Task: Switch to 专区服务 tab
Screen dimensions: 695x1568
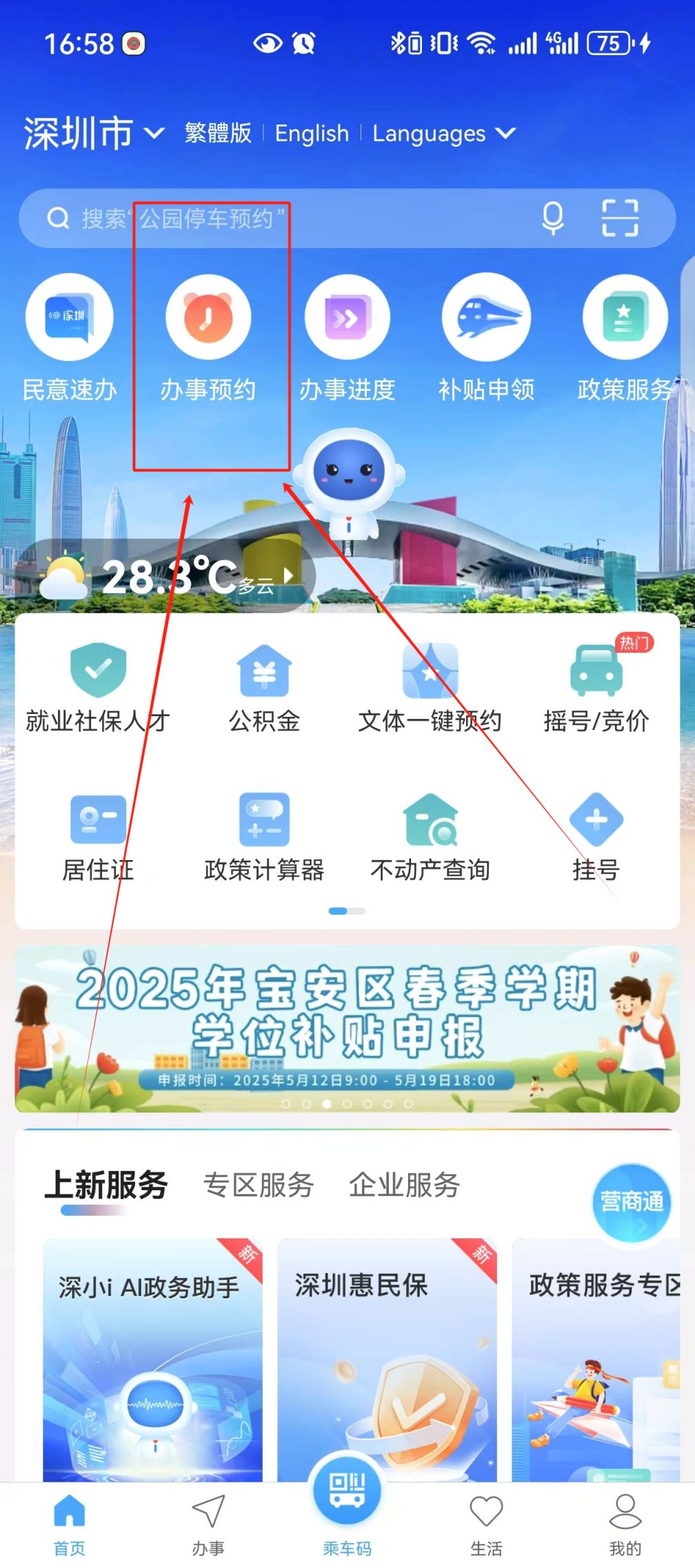Action: (x=259, y=1185)
